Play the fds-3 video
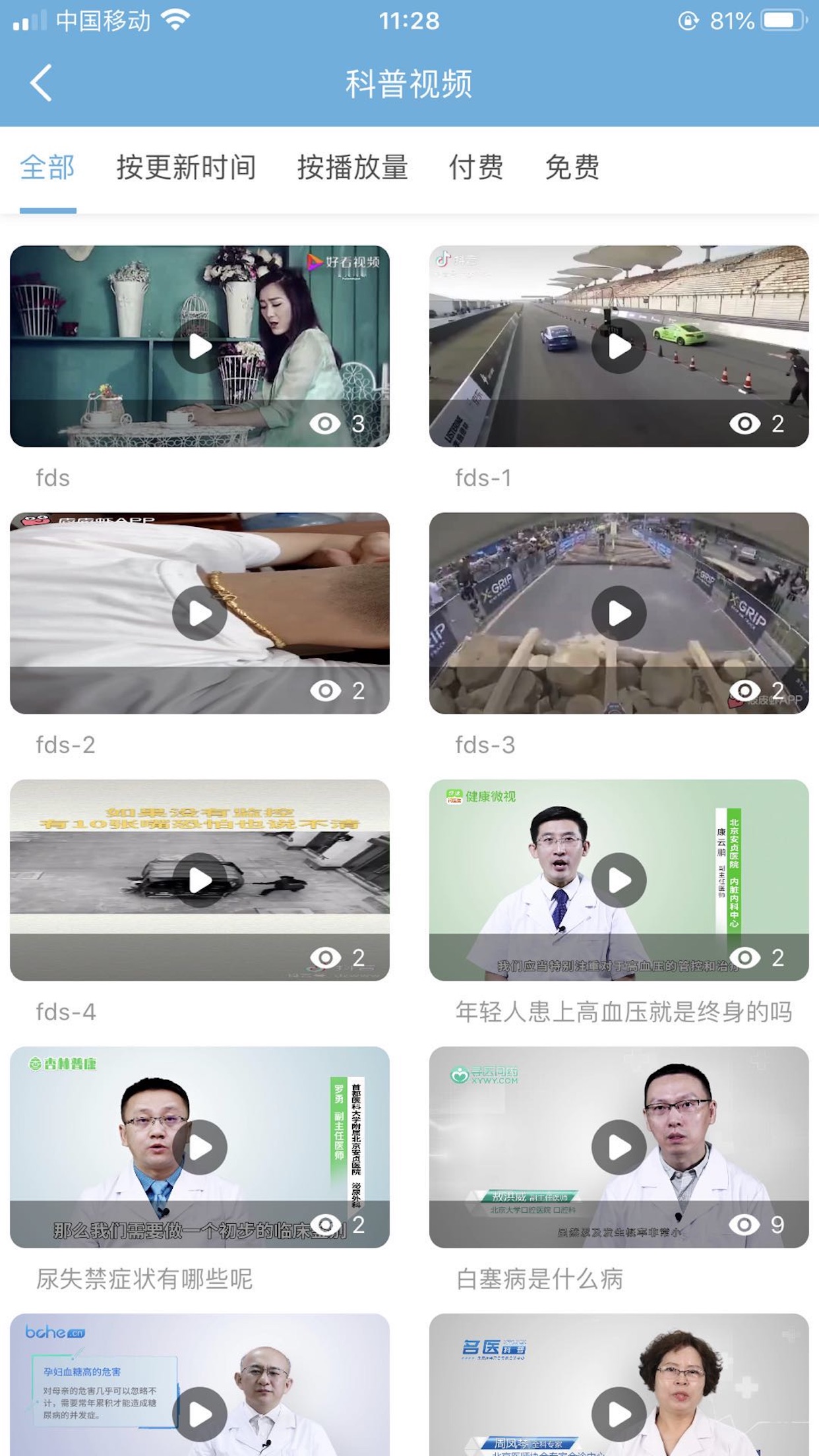Screen dimensions: 819x1456 [x=619, y=613]
